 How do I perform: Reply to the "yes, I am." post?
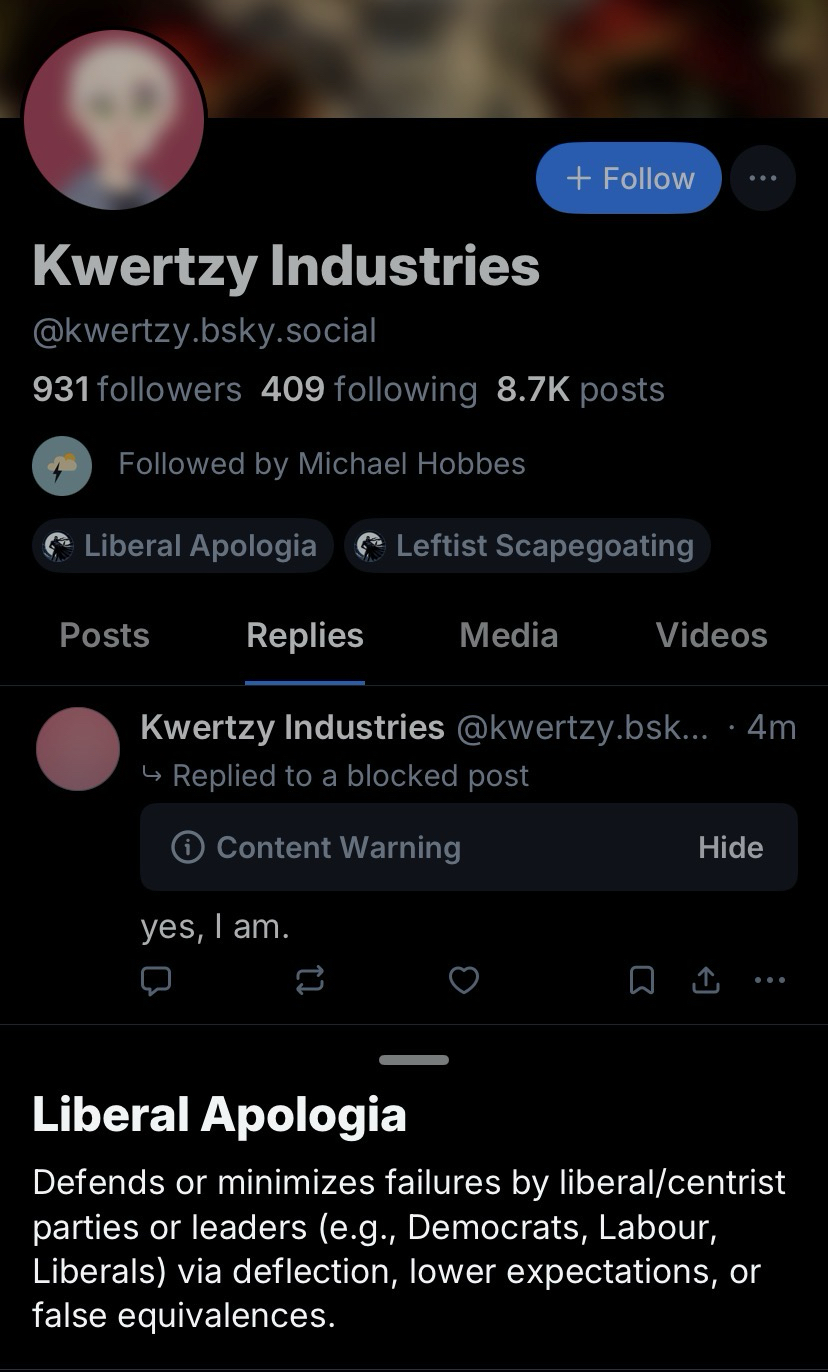(156, 981)
